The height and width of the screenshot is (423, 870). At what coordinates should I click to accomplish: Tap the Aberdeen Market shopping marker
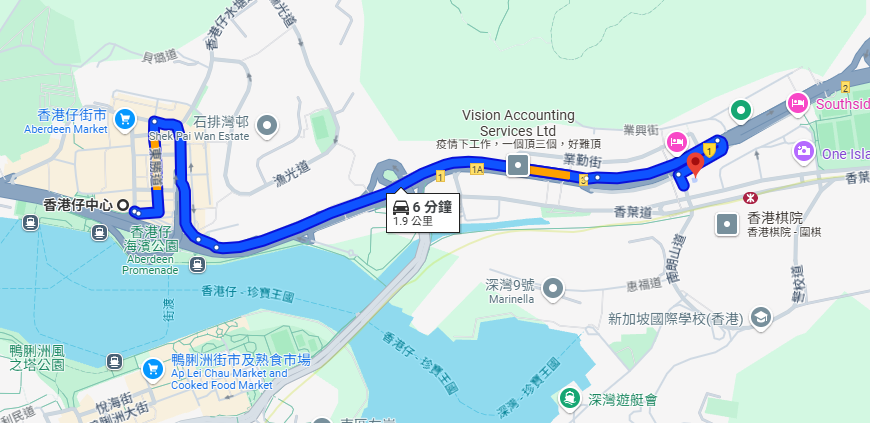[x=126, y=120]
